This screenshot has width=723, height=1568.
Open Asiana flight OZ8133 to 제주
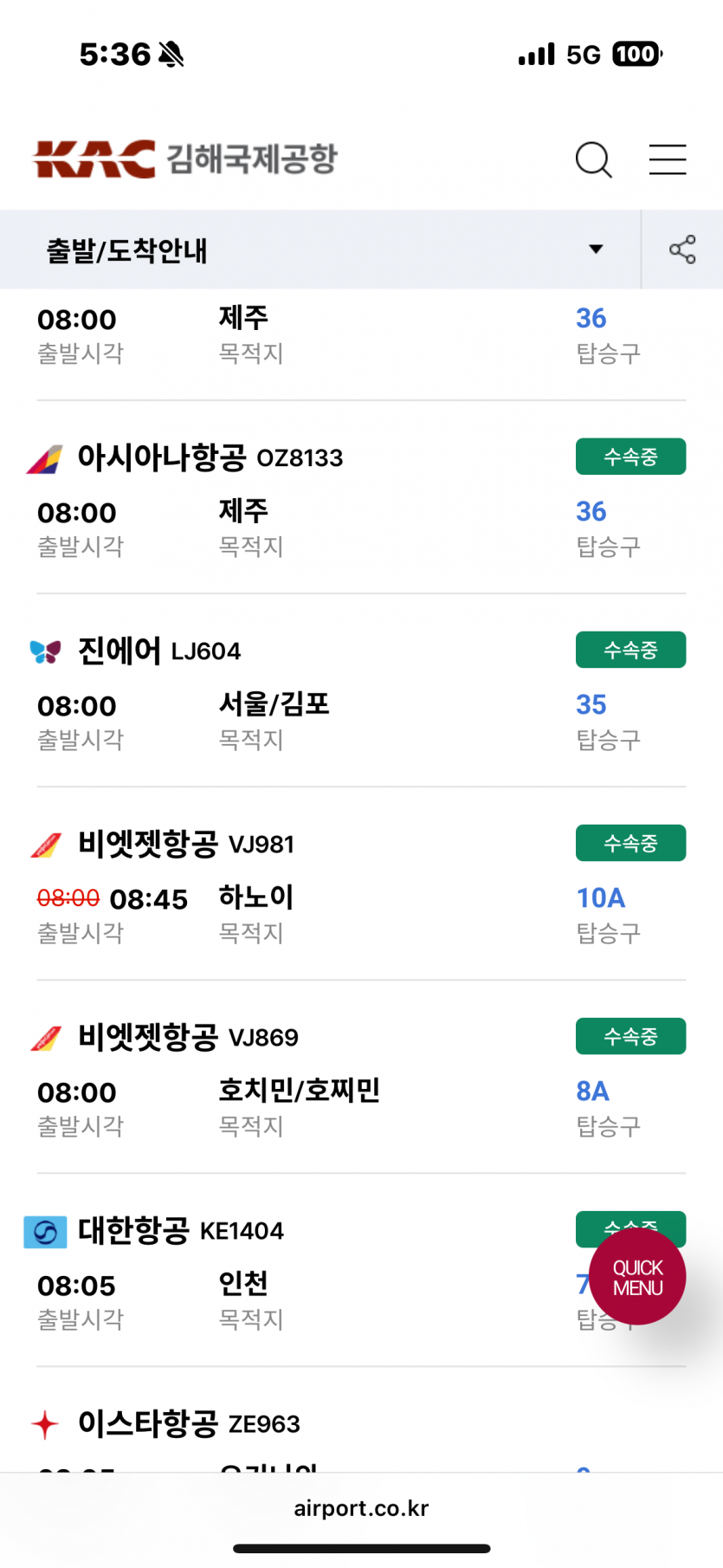tap(210, 457)
